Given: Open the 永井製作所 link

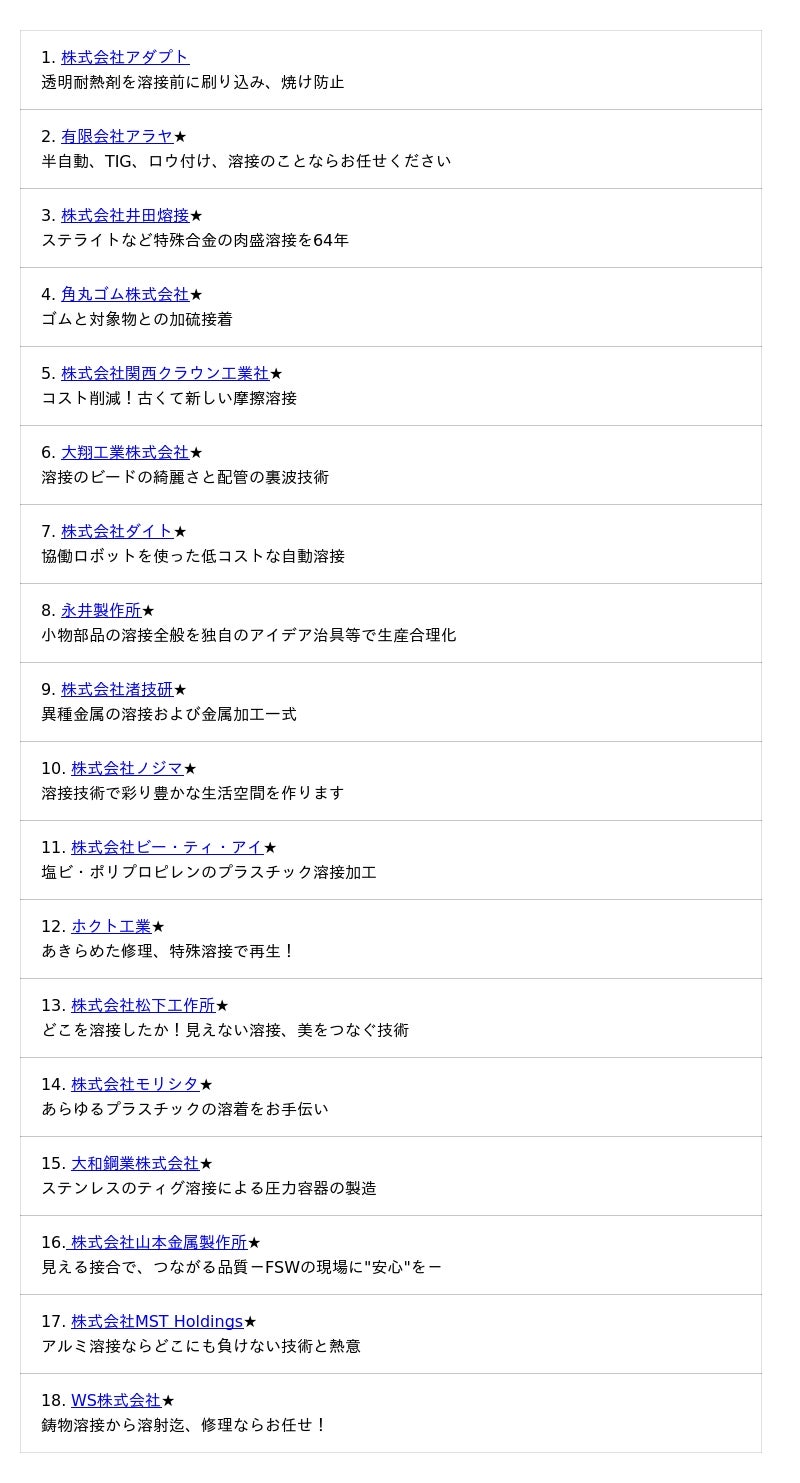Looking at the screenshot, I should point(101,610).
